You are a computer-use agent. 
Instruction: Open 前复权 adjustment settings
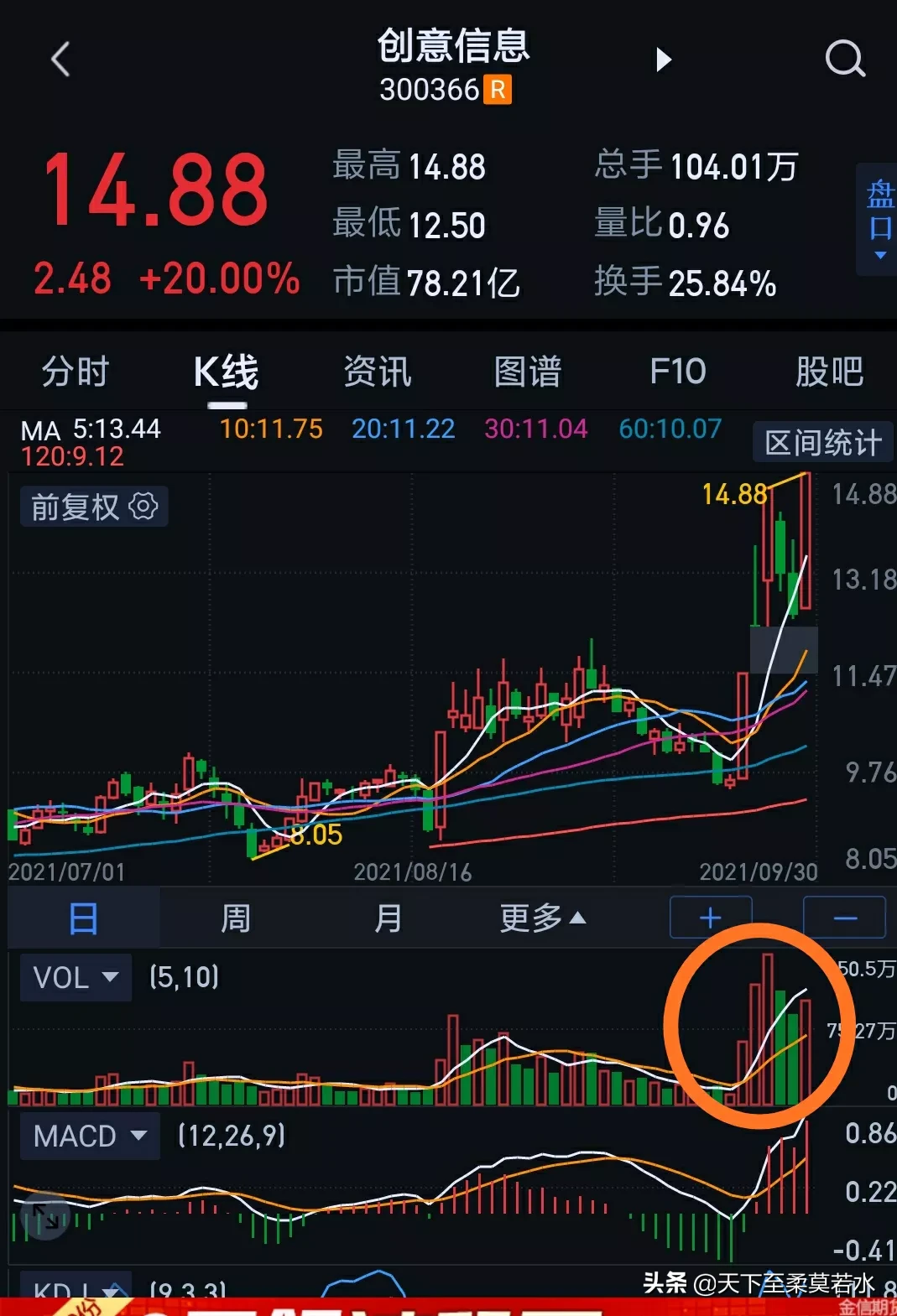[94, 507]
